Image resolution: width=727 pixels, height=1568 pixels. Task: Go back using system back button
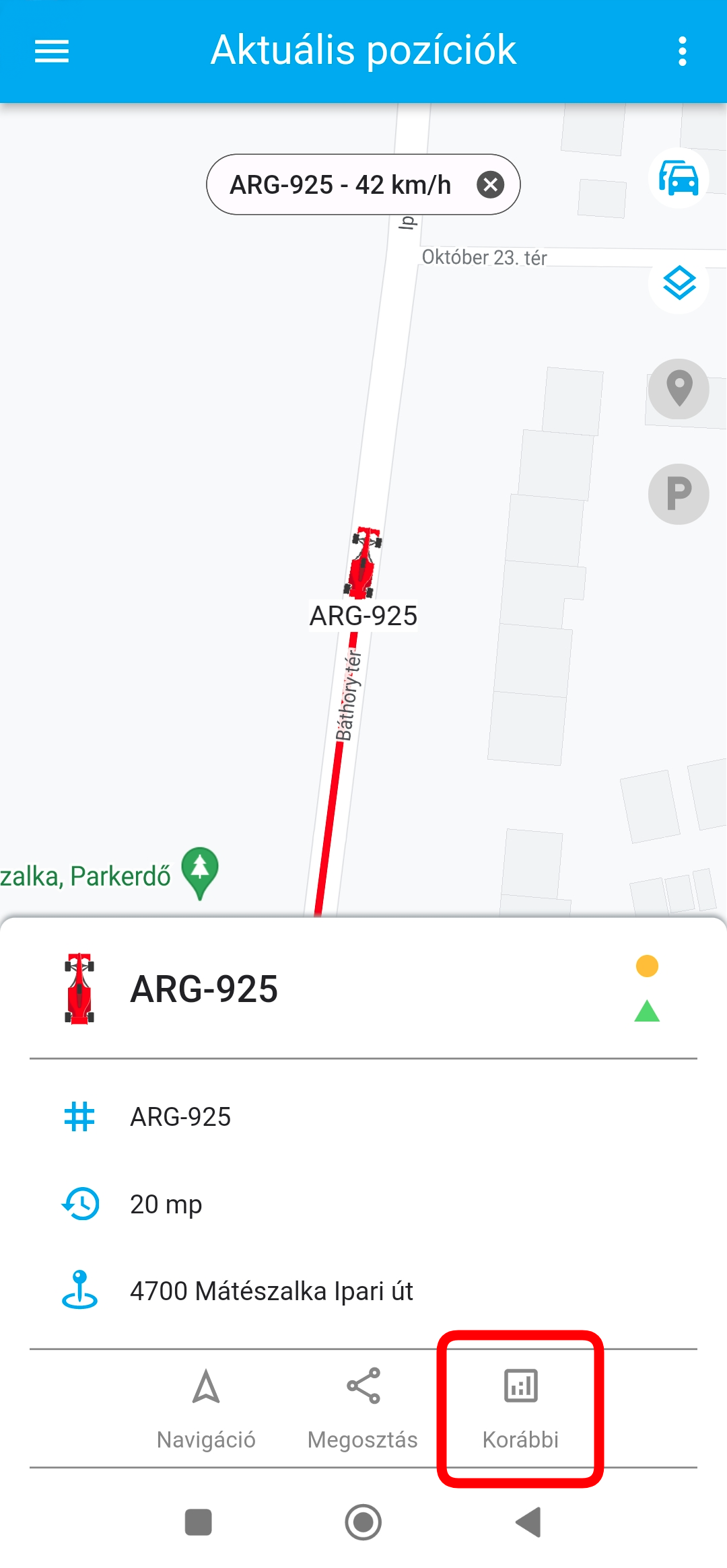pos(528,1522)
